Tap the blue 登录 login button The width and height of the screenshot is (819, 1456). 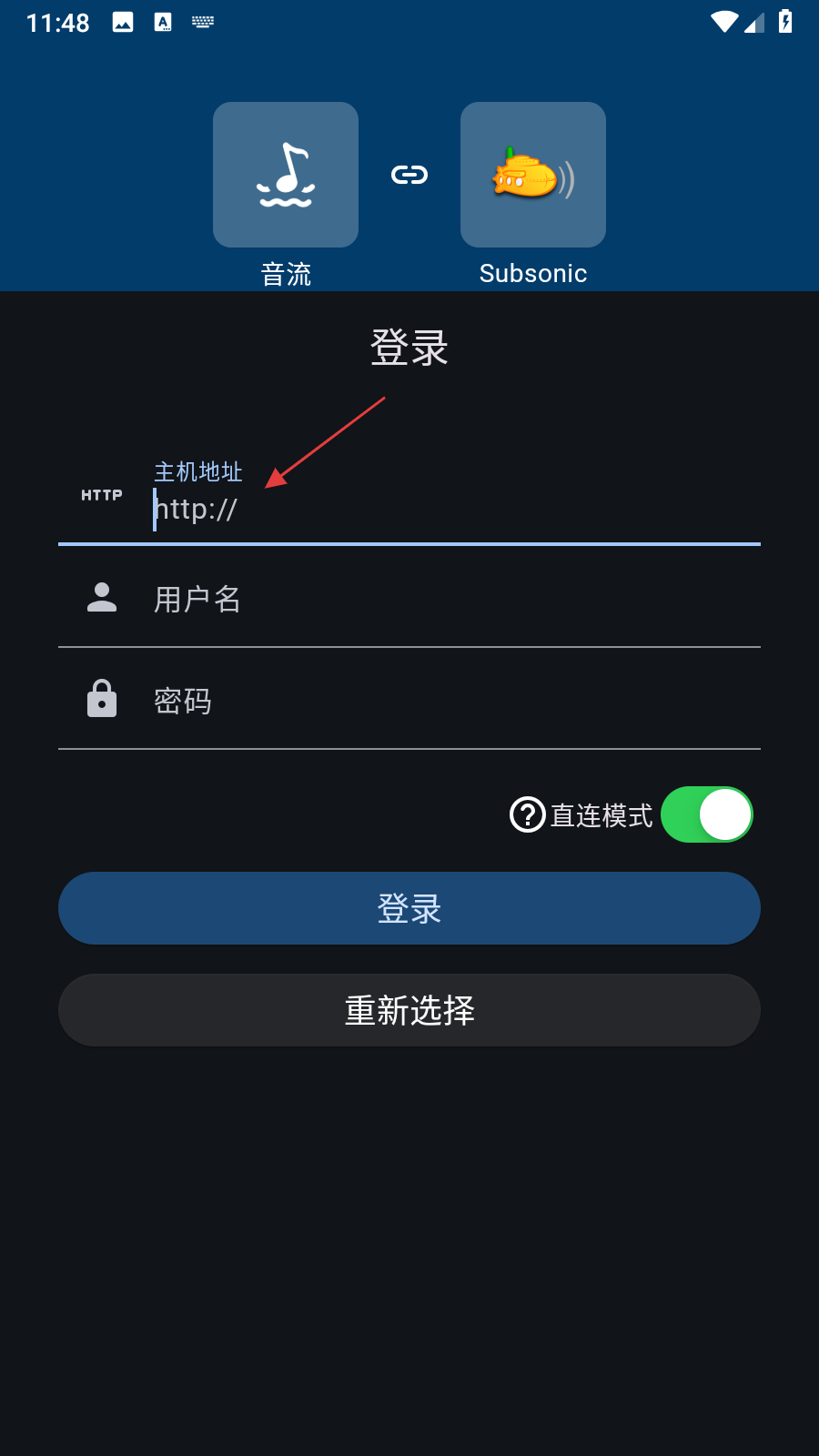point(409,908)
